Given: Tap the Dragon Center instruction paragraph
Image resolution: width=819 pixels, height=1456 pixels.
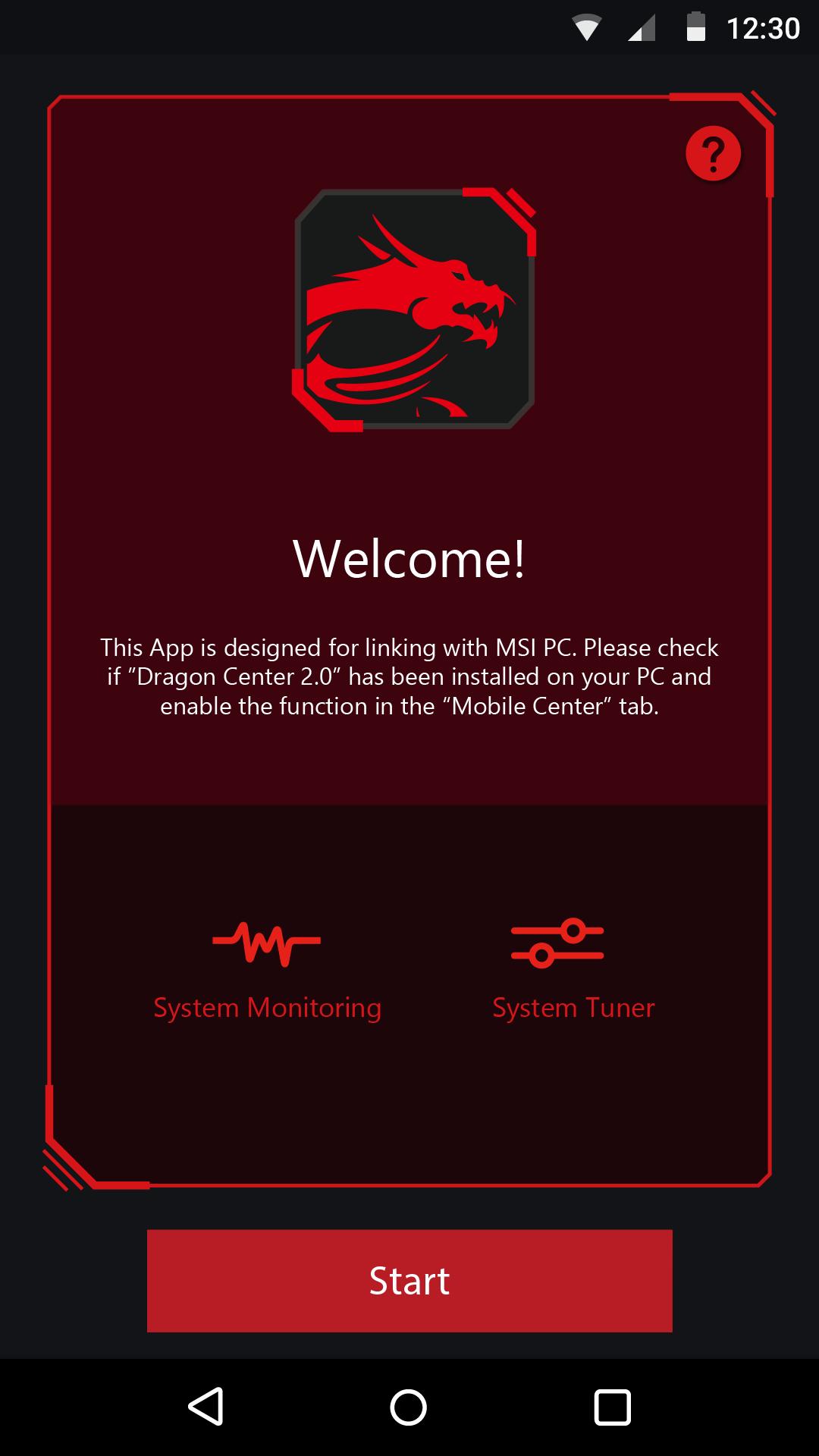Looking at the screenshot, I should (x=409, y=677).
